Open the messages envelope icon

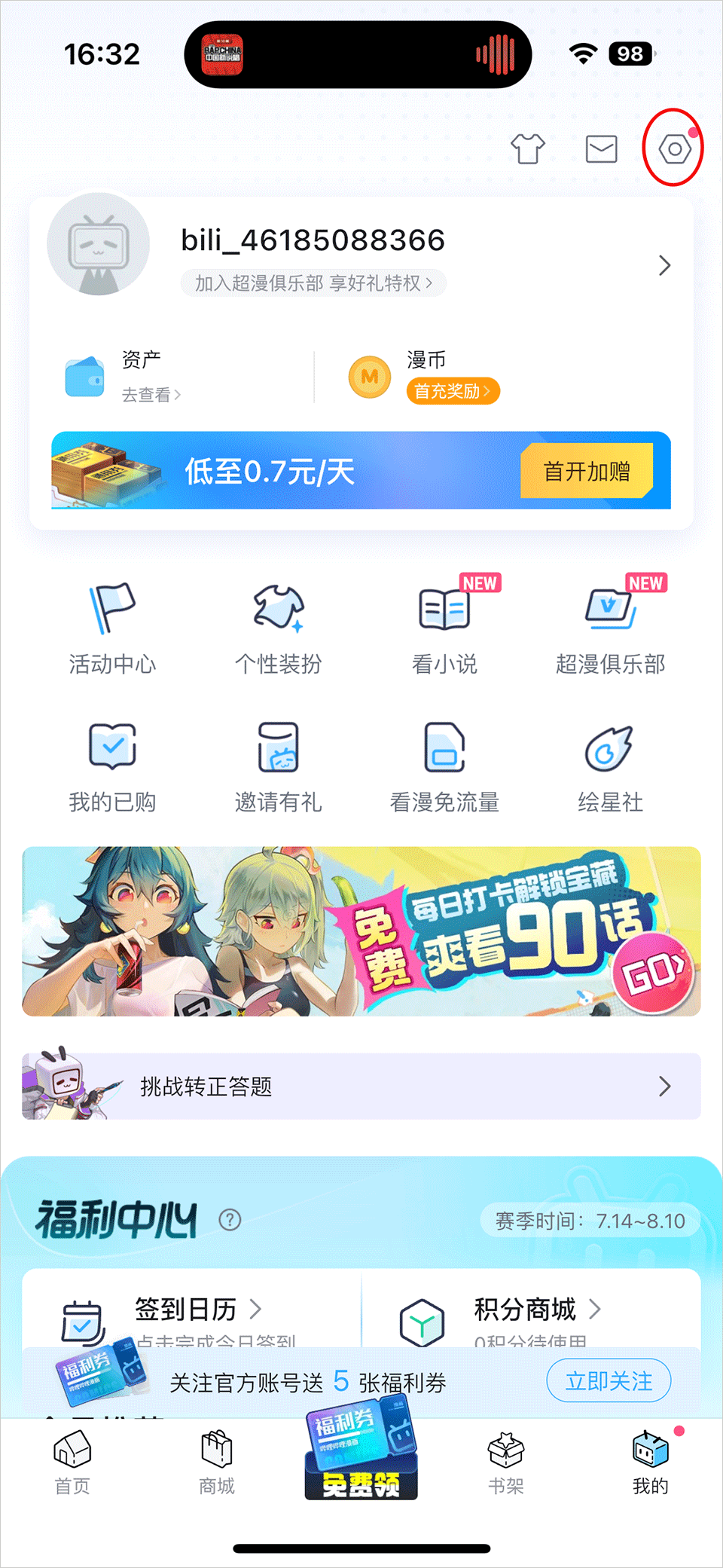[x=601, y=148]
